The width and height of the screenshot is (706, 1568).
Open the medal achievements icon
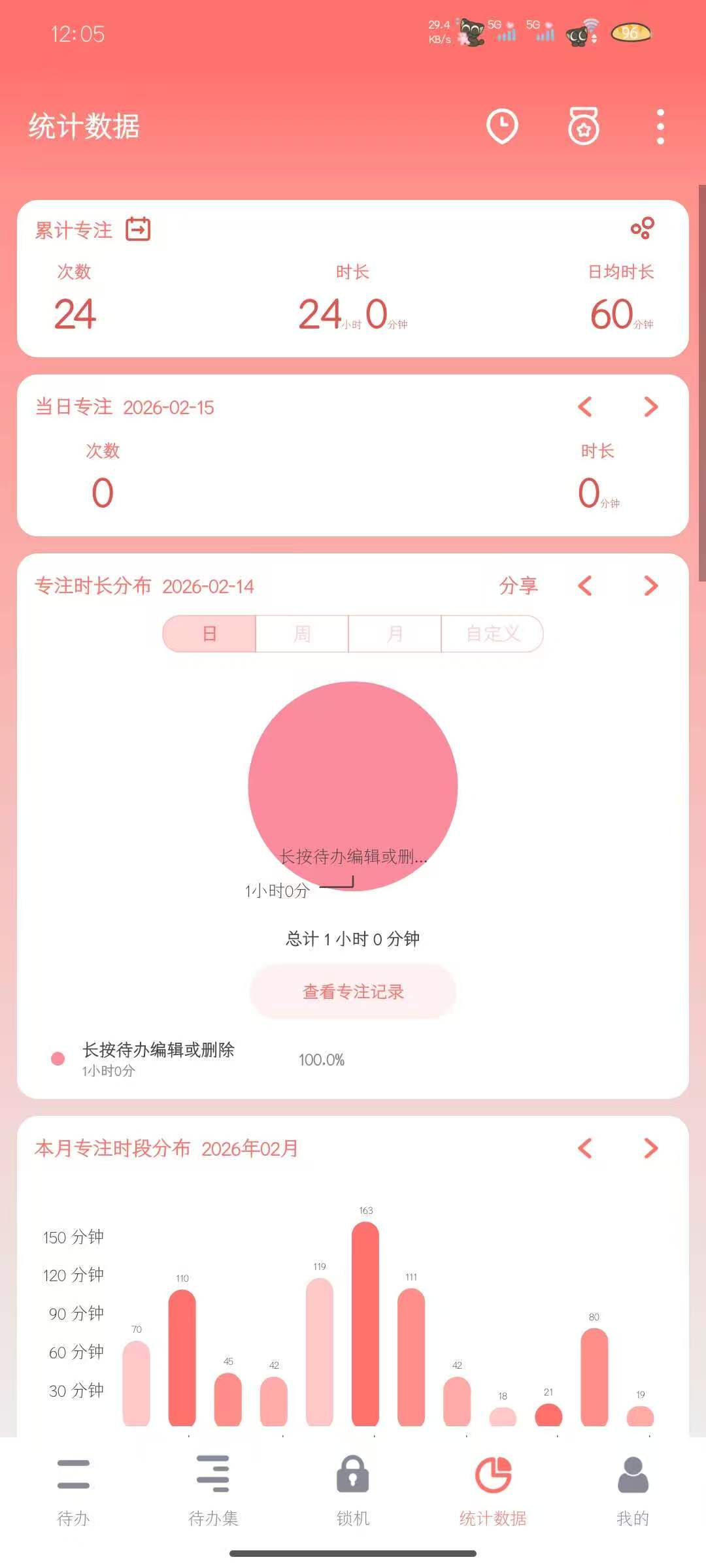click(583, 126)
